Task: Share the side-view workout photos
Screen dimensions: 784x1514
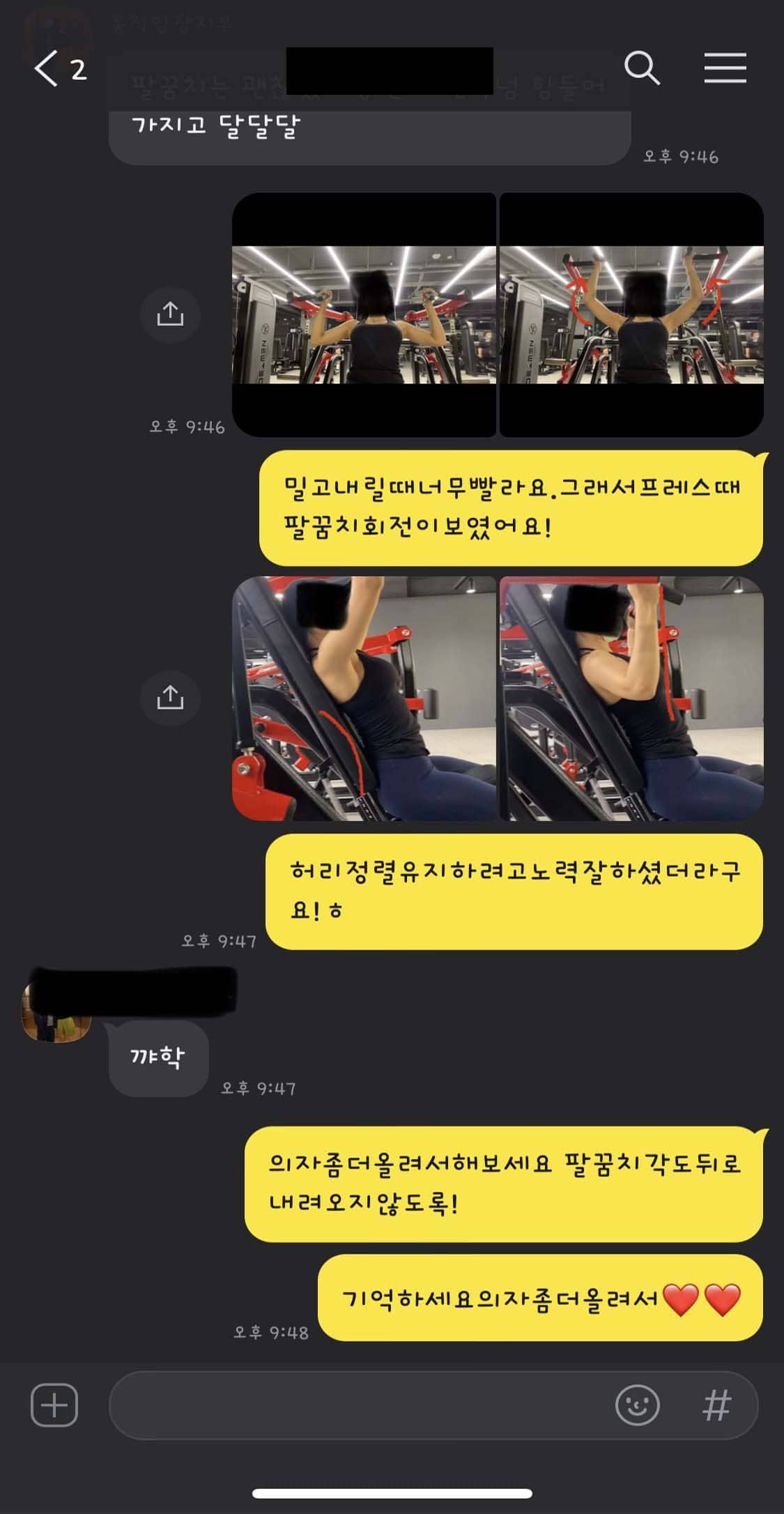Action: coord(170,698)
